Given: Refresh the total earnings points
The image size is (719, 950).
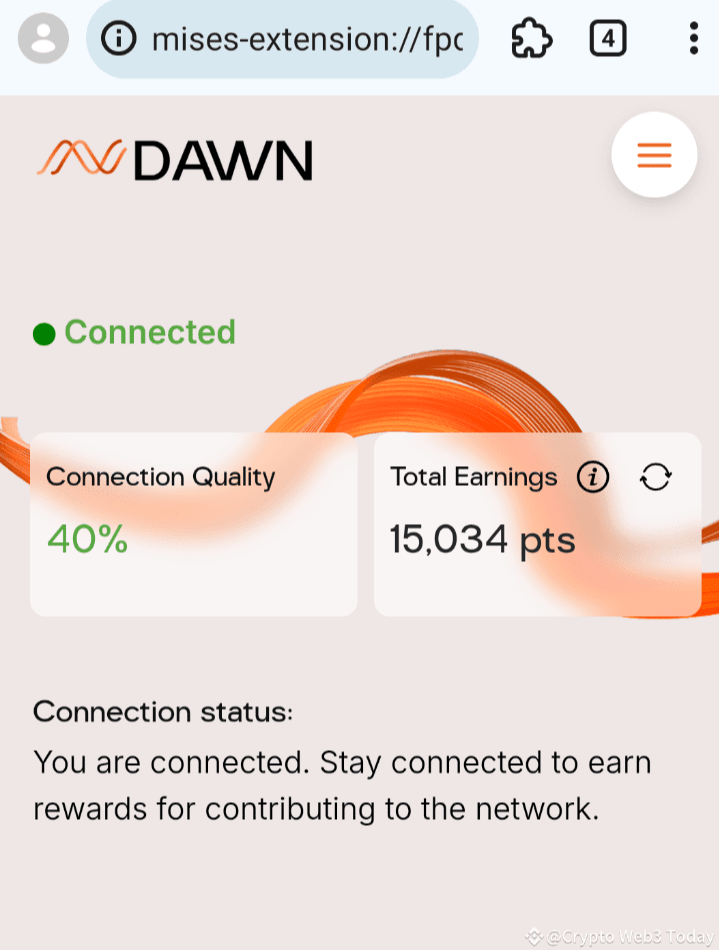Looking at the screenshot, I should 655,478.
